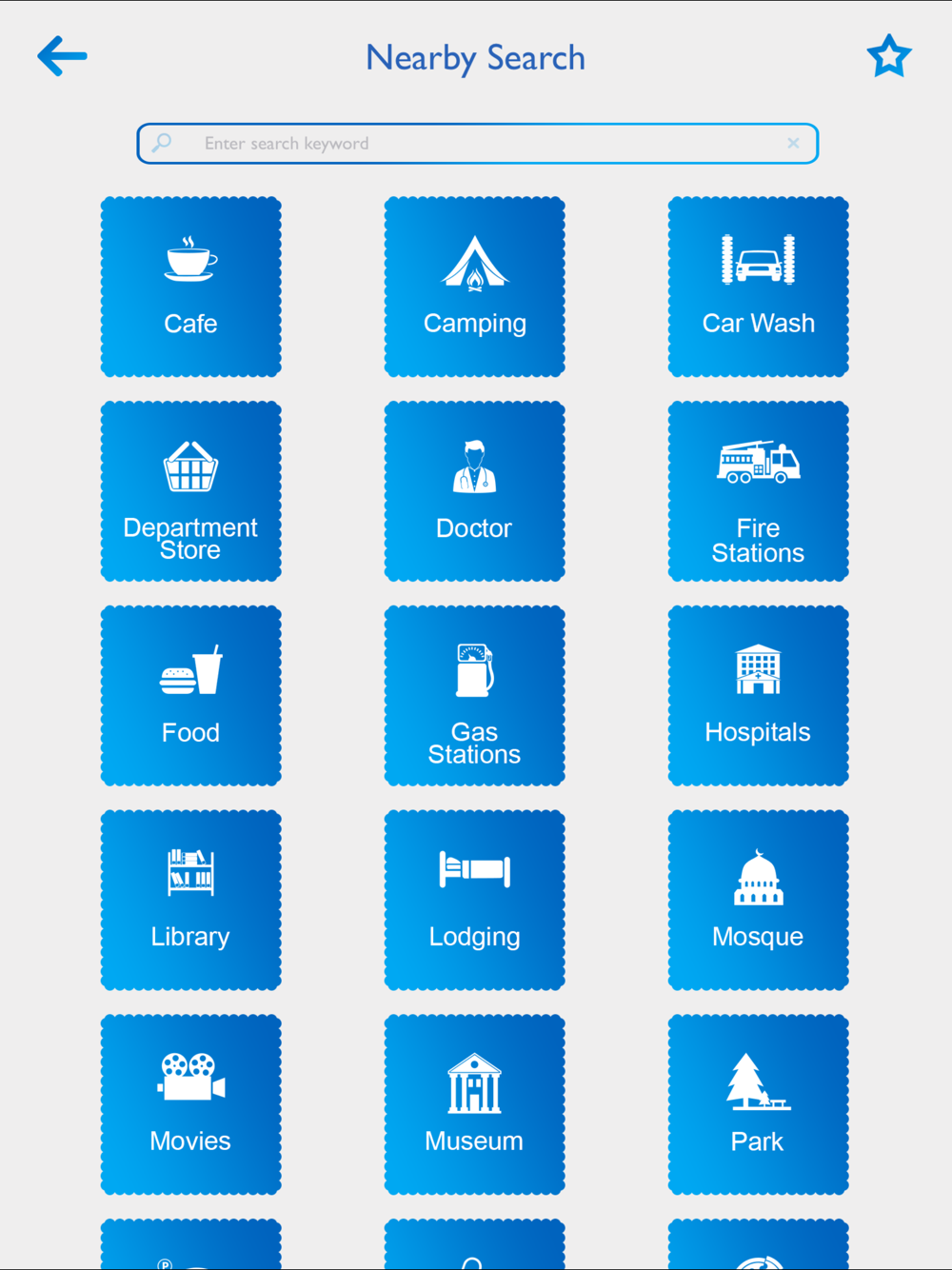Open the Mosque category
The height and width of the screenshot is (1270, 952).
(x=759, y=901)
